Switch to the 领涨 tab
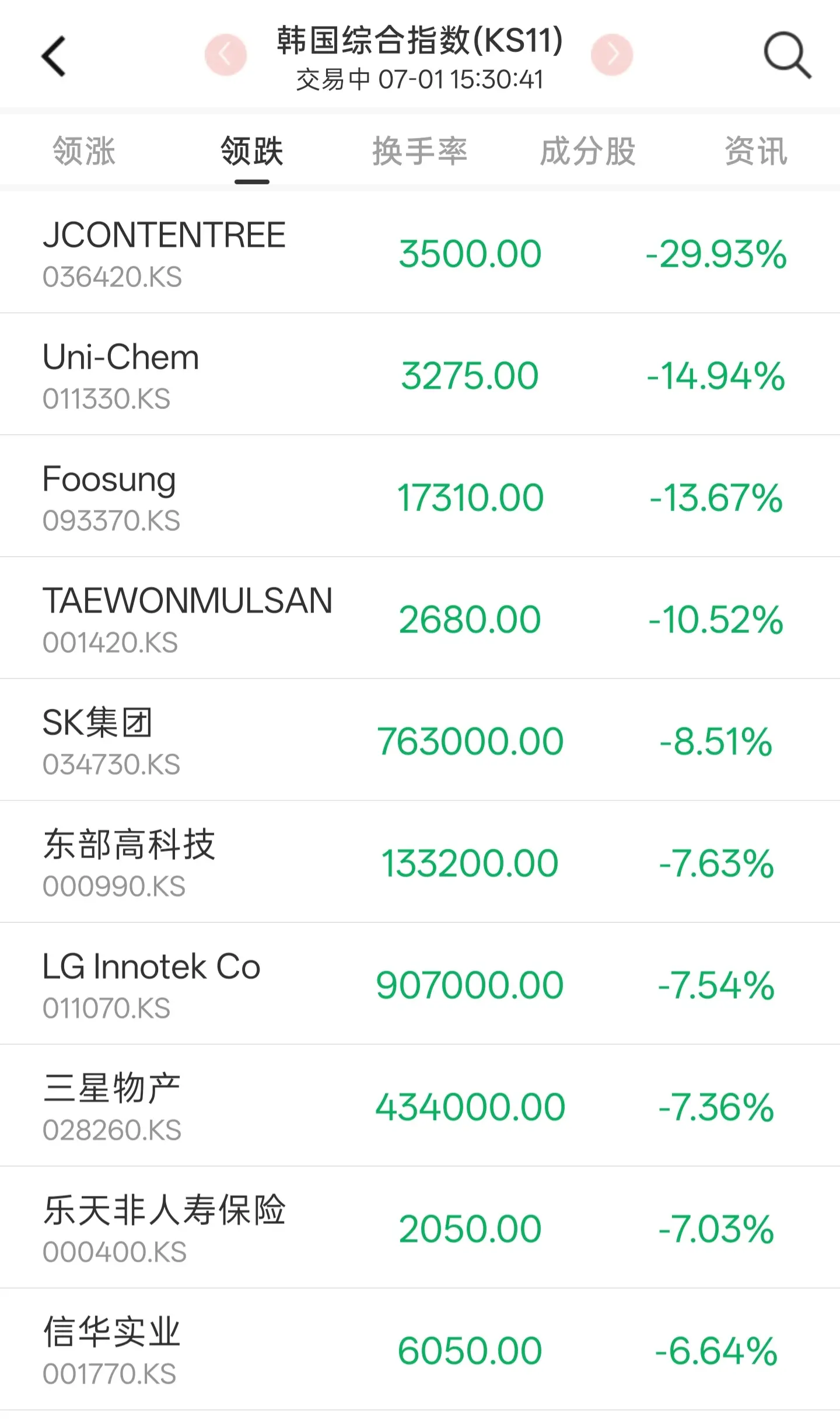The width and height of the screenshot is (840, 1421). coord(84,152)
